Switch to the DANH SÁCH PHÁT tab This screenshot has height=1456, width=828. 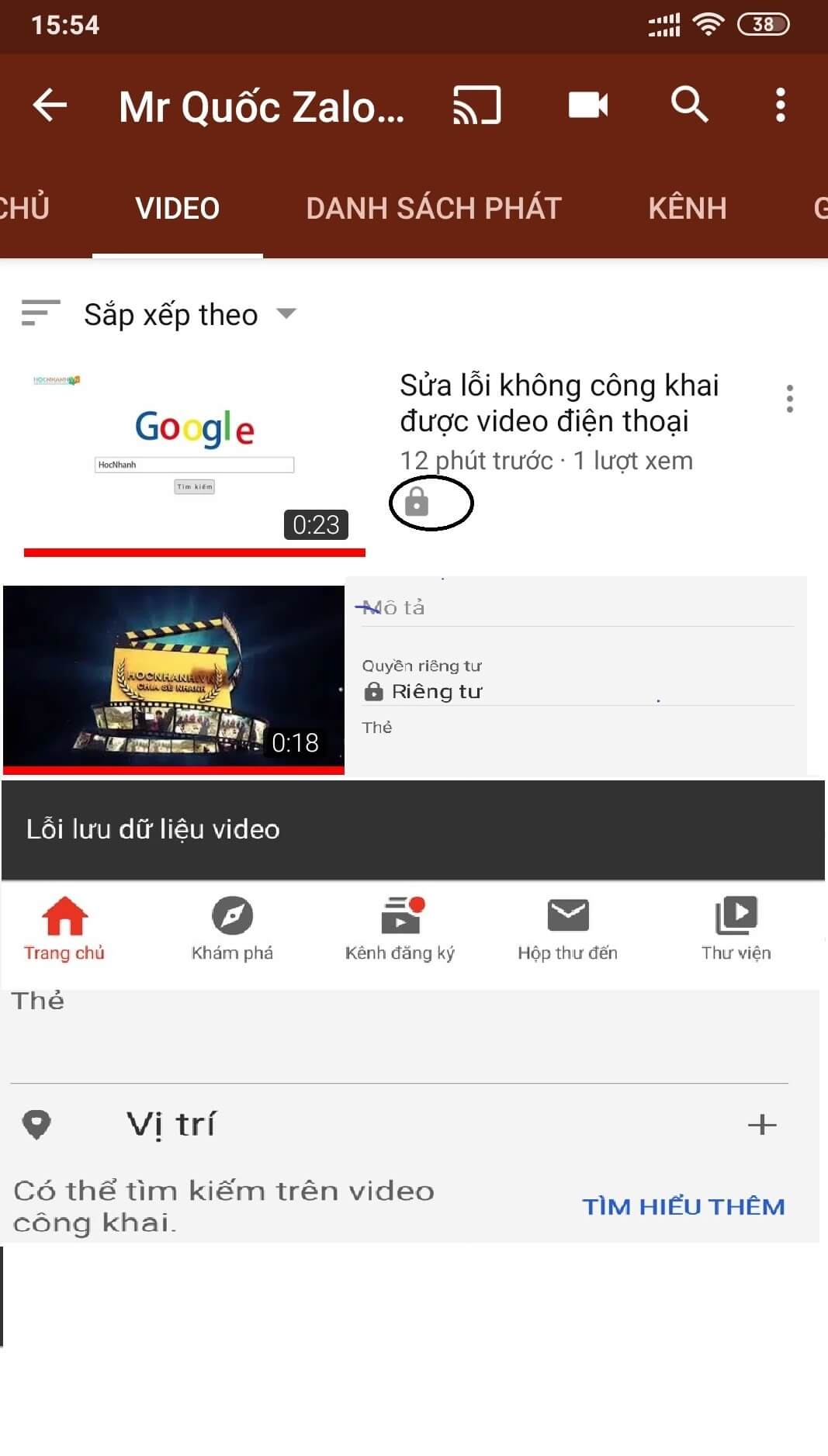coord(434,208)
